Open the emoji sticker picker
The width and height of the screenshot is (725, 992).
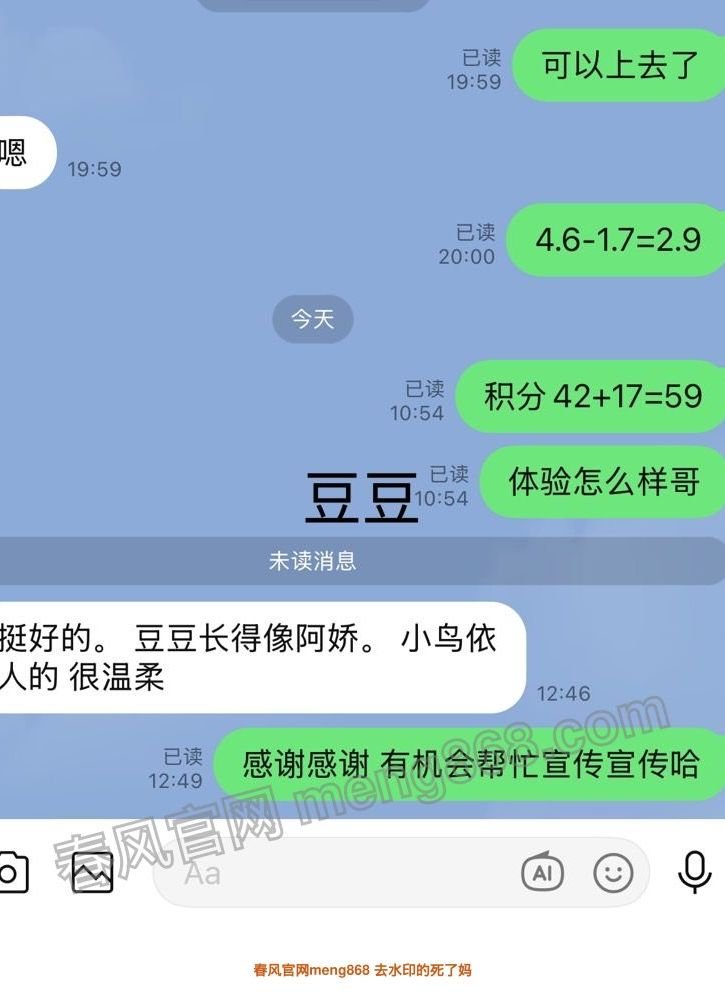click(x=613, y=872)
